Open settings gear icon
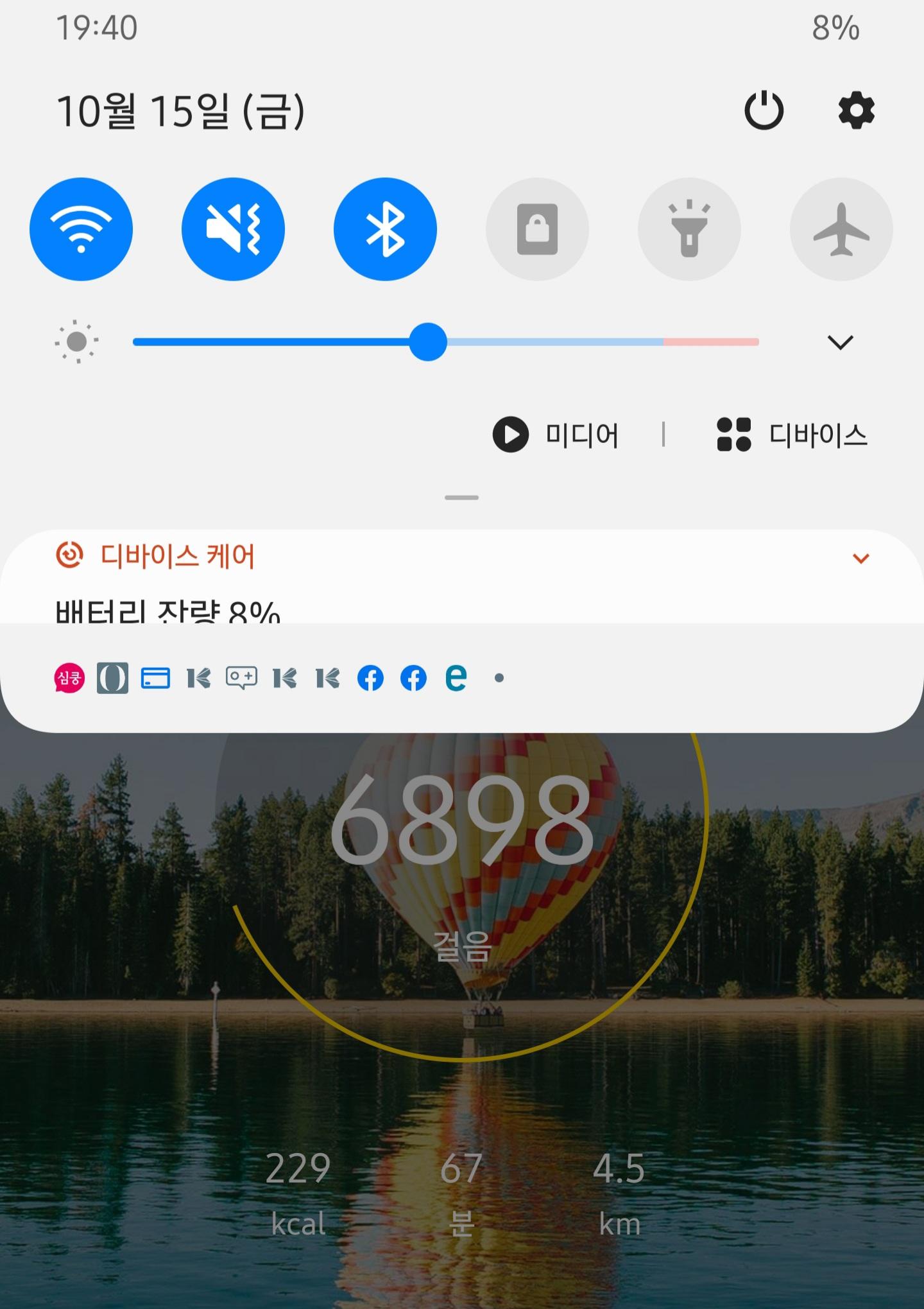The width and height of the screenshot is (924, 1309). coord(856,110)
